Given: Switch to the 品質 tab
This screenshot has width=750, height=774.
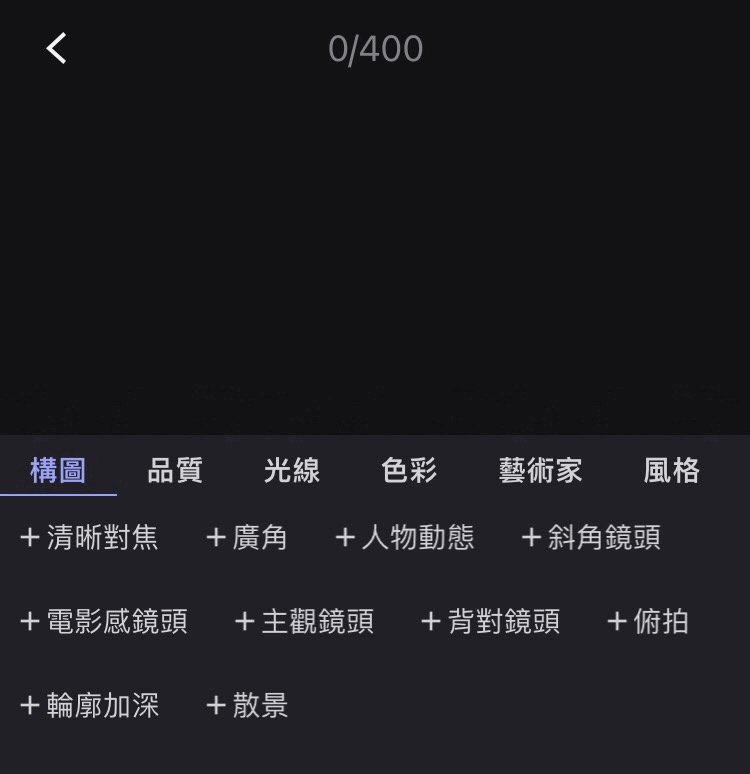Looking at the screenshot, I should click(172, 470).
